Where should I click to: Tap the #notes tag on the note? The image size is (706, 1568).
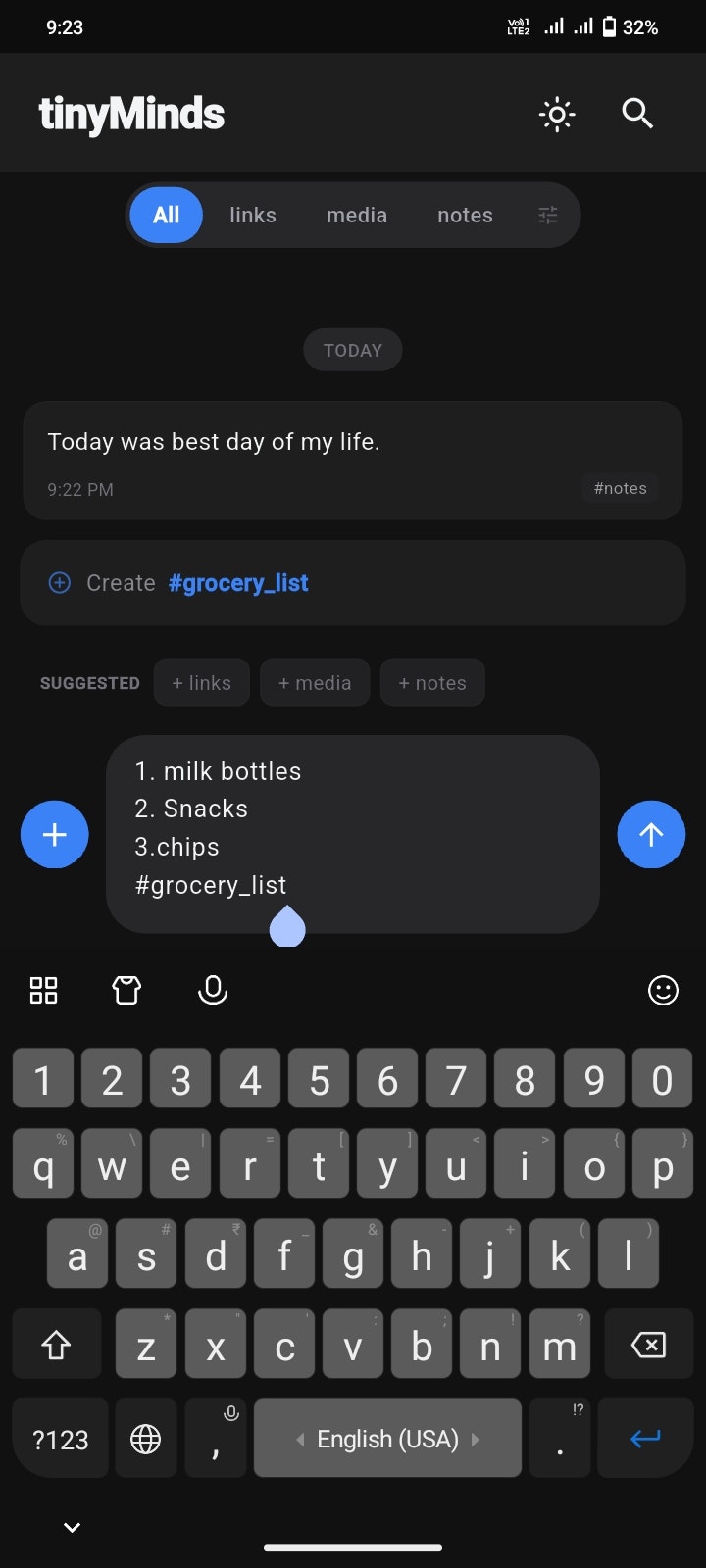coord(620,488)
